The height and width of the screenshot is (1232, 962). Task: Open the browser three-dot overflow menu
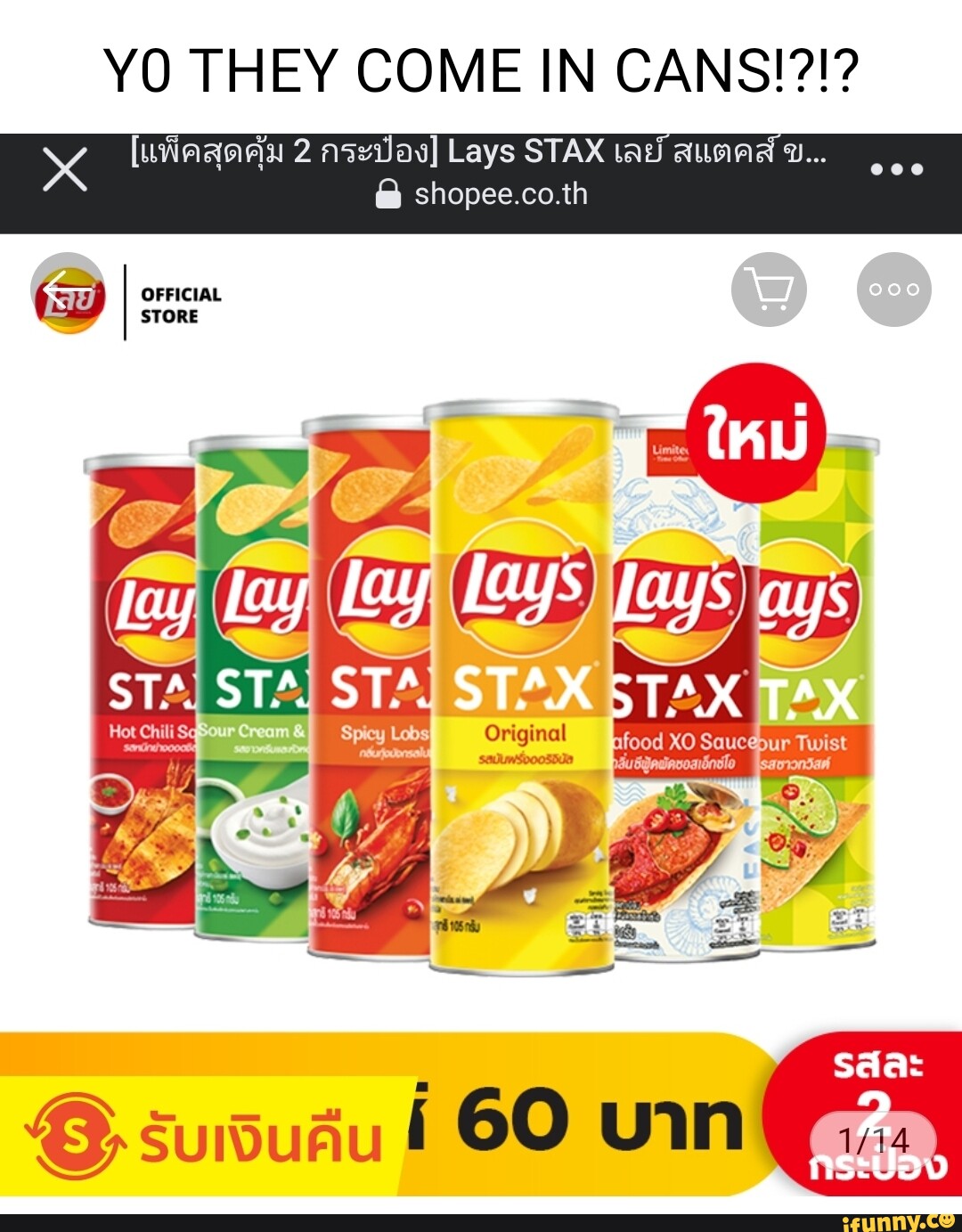coord(896,169)
